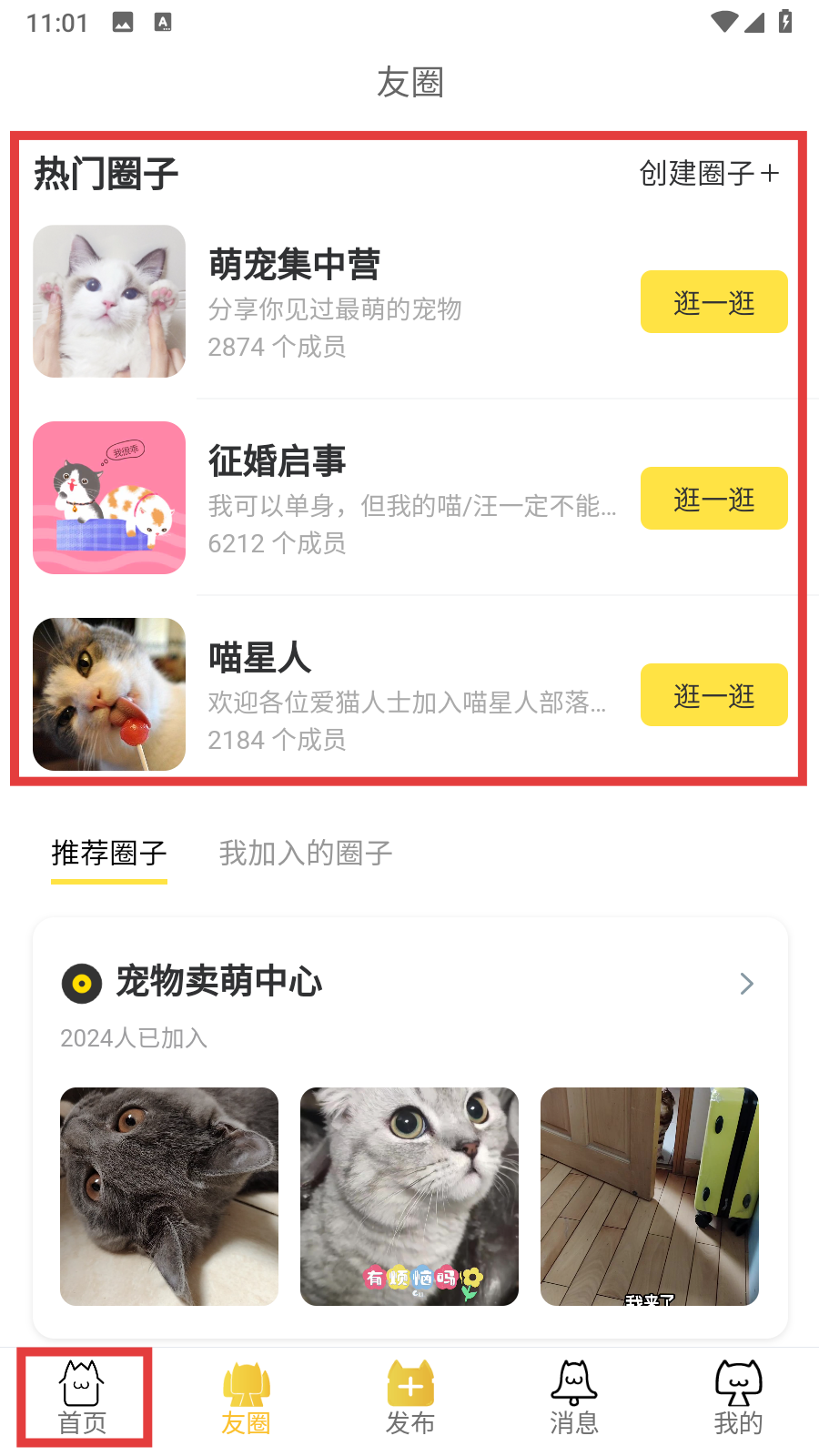Select the 推荐圈子 tab
Viewport: 819px width, 1456px height.
[x=109, y=854]
